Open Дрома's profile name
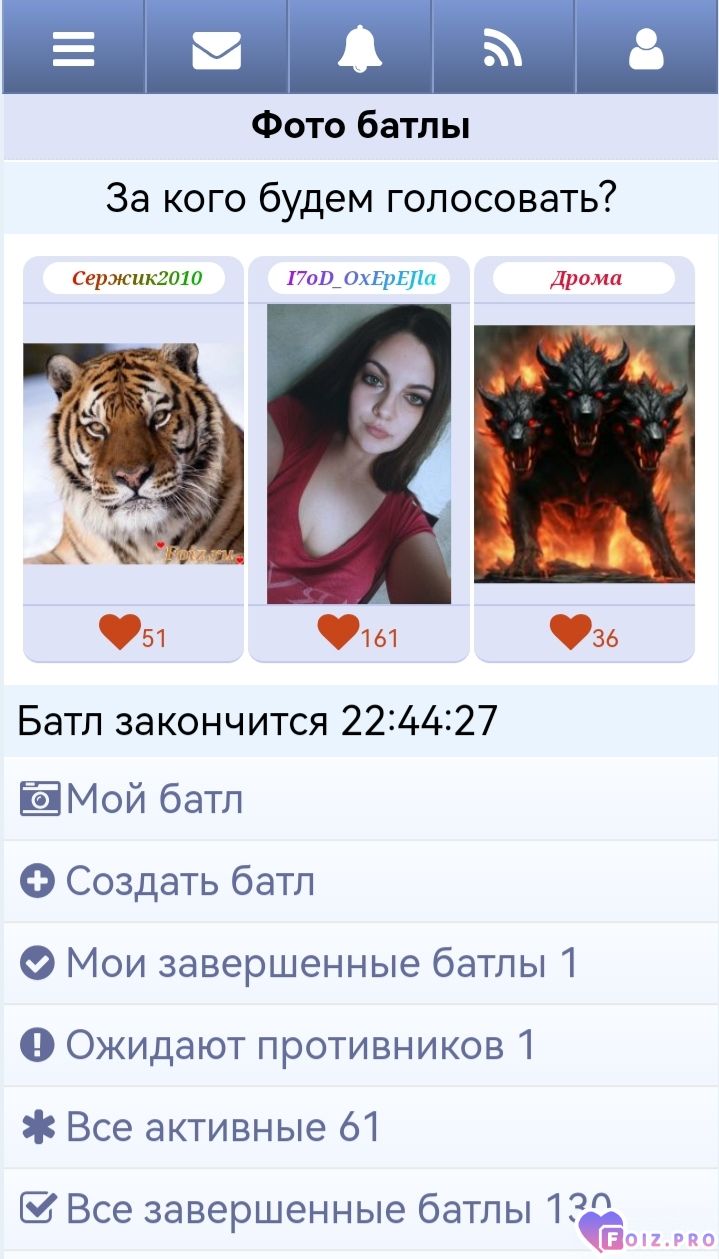Viewport: 719px width, 1259px height. [x=585, y=278]
